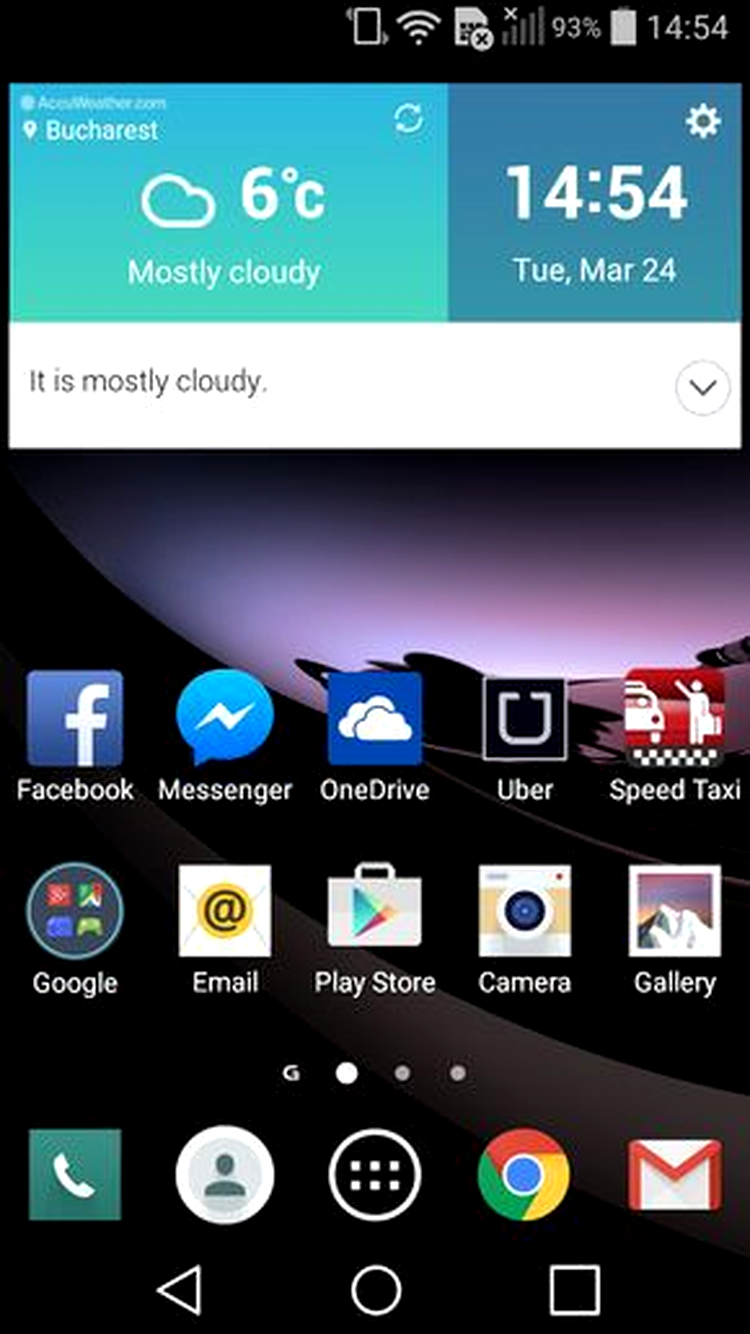This screenshot has width=750, height=1334.
Task: Open the Speed Taxi app
Action: [674, 719]
